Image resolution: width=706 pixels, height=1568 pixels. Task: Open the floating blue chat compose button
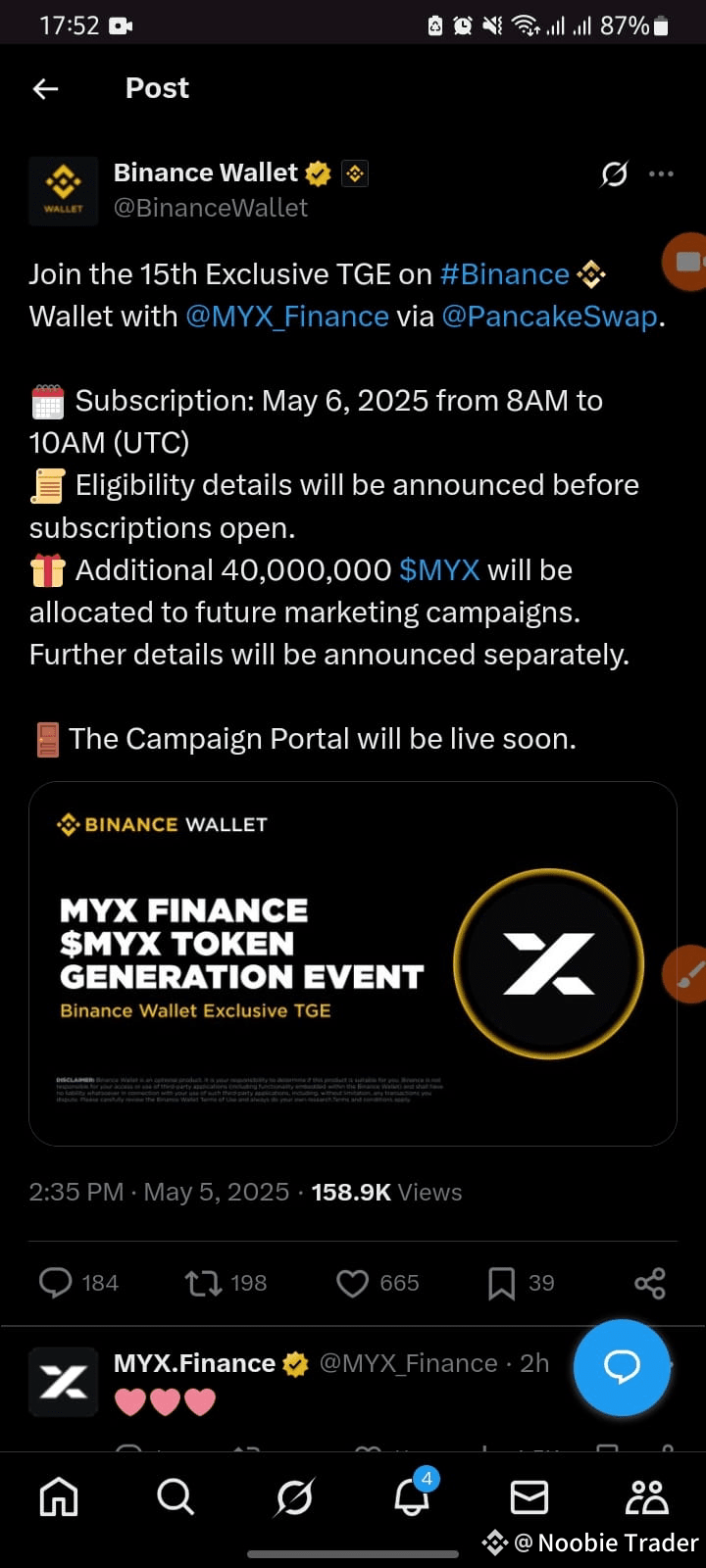click(622, 1368)
